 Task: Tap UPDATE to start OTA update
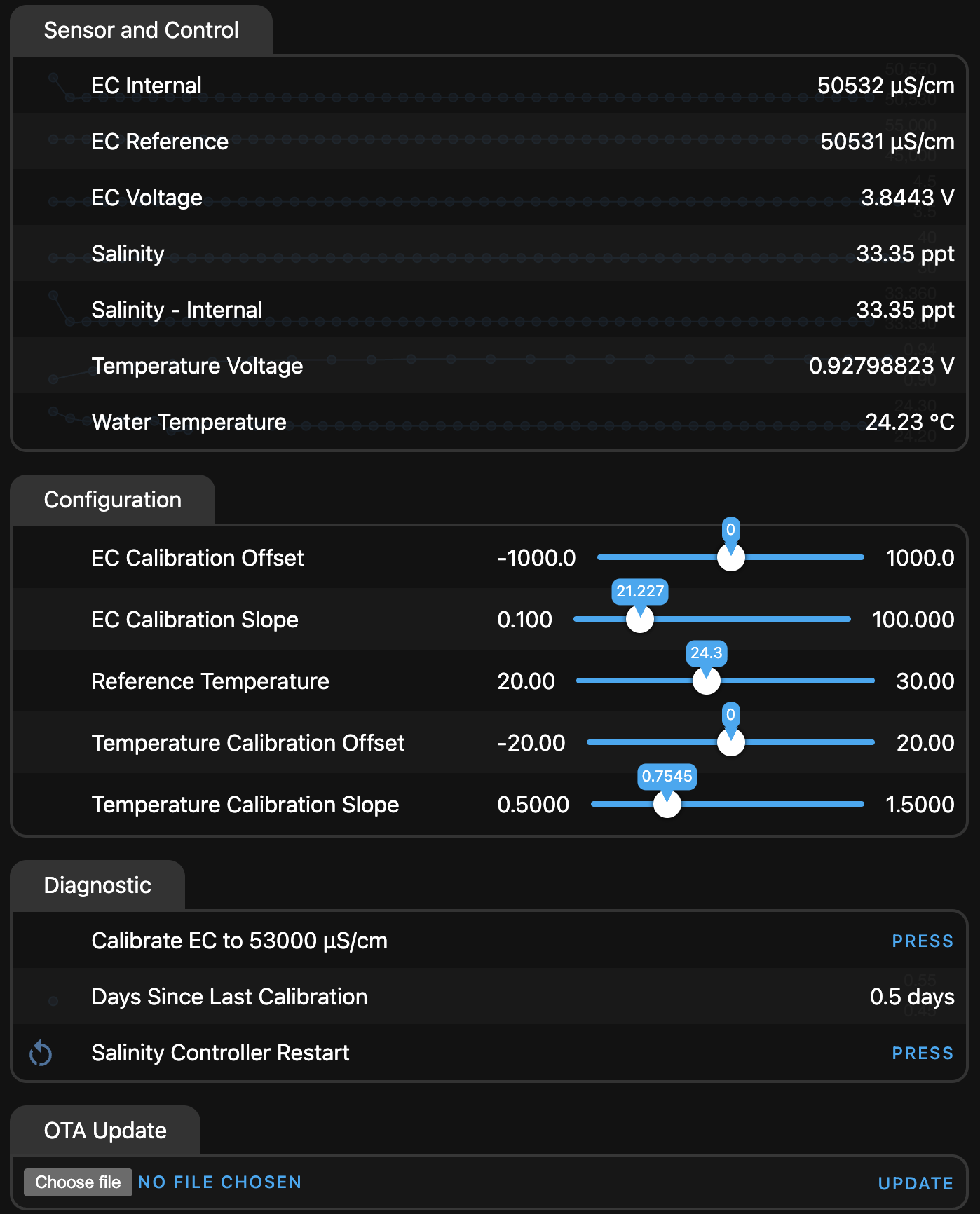pyautogui.click(x=915, y=1183)
